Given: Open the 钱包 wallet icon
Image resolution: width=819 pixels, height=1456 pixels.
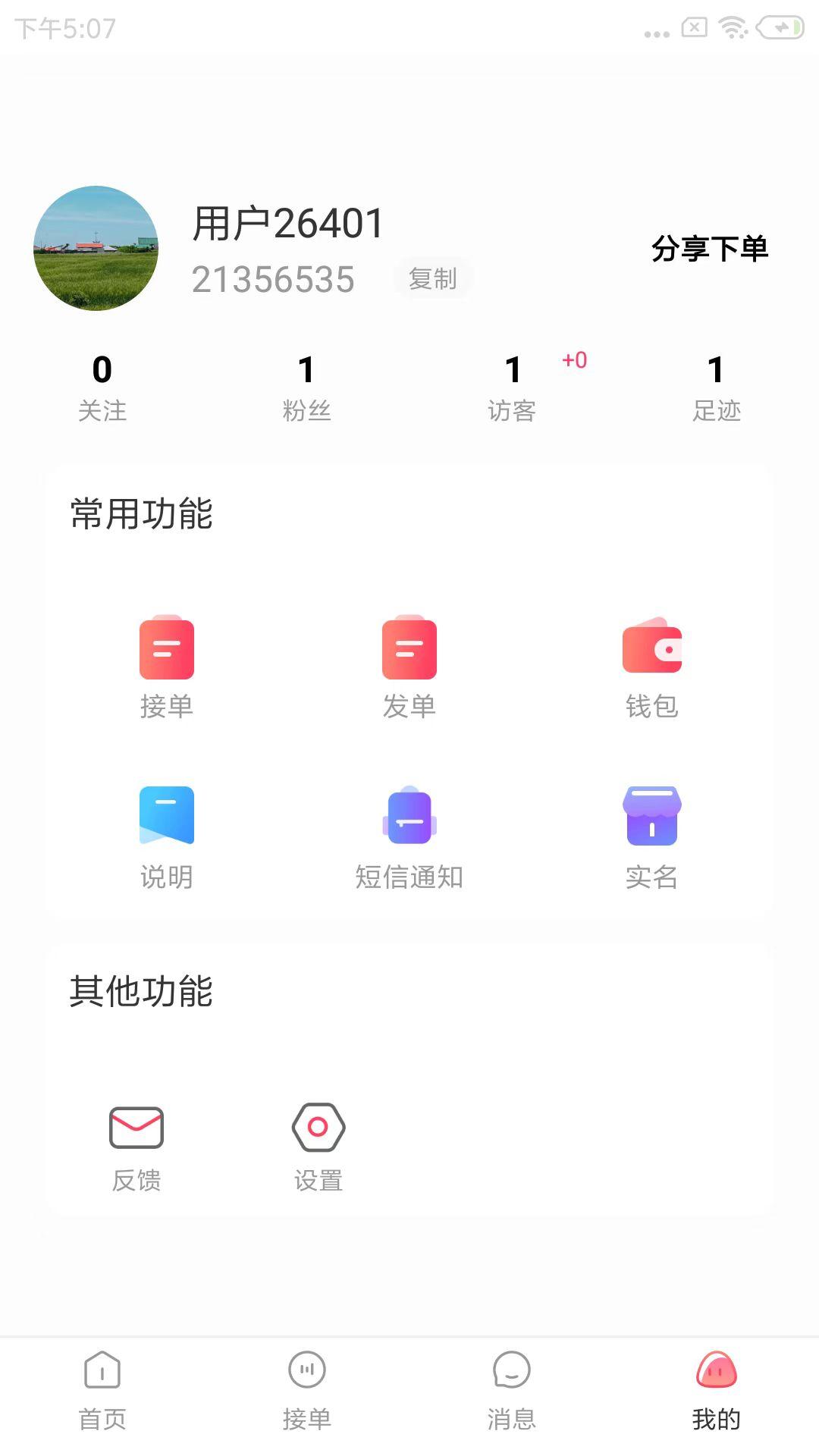Looking at the screenshot, I should [652, 664].
